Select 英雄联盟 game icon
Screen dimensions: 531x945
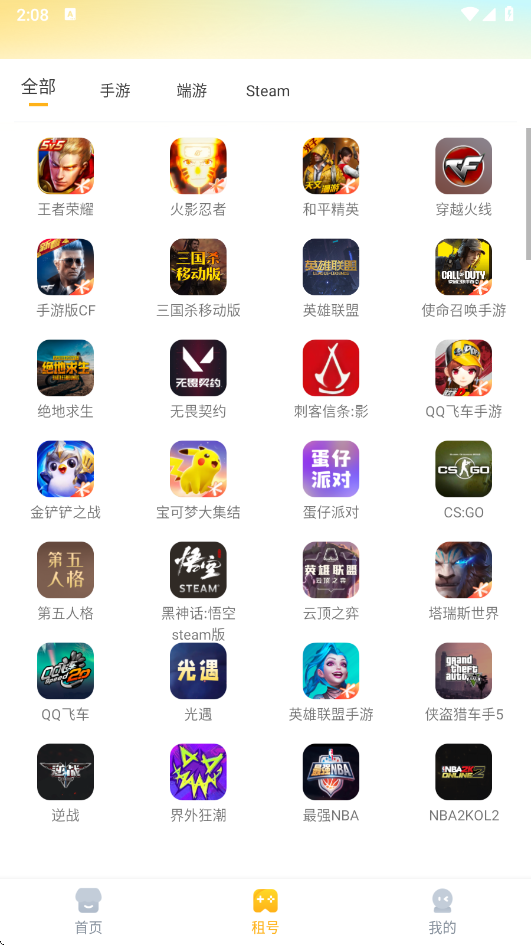click(331, 267)
